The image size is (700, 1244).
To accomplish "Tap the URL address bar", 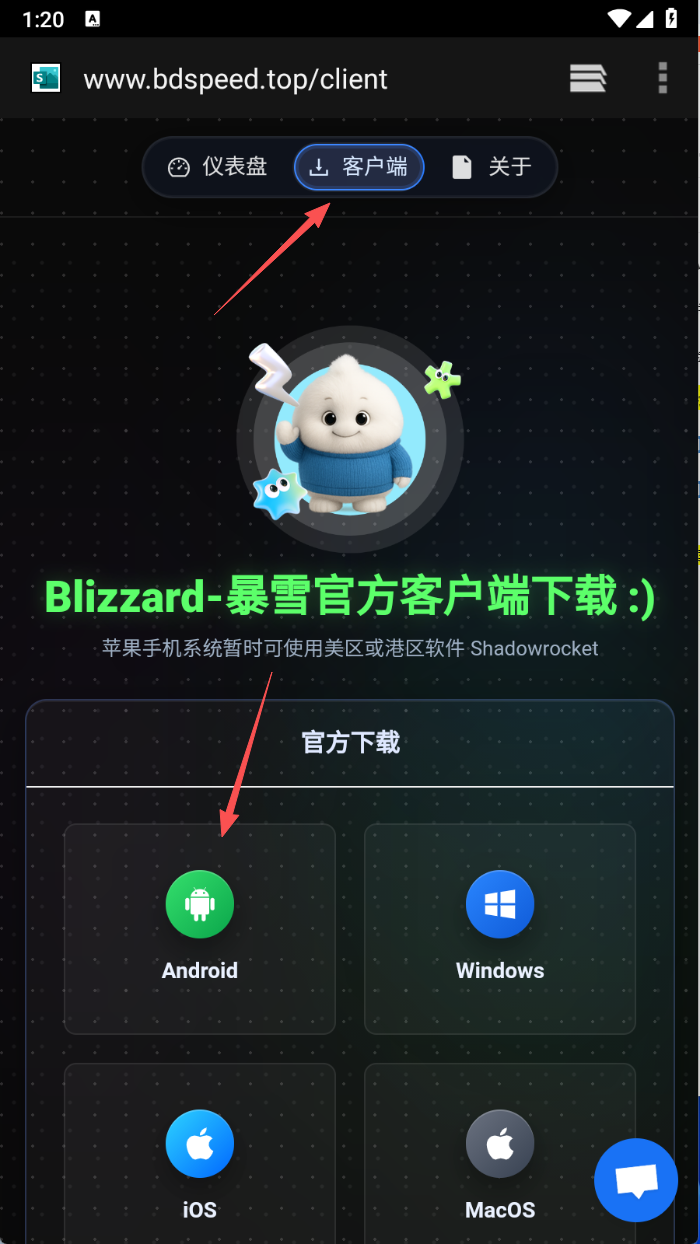I will click(300, 79).
